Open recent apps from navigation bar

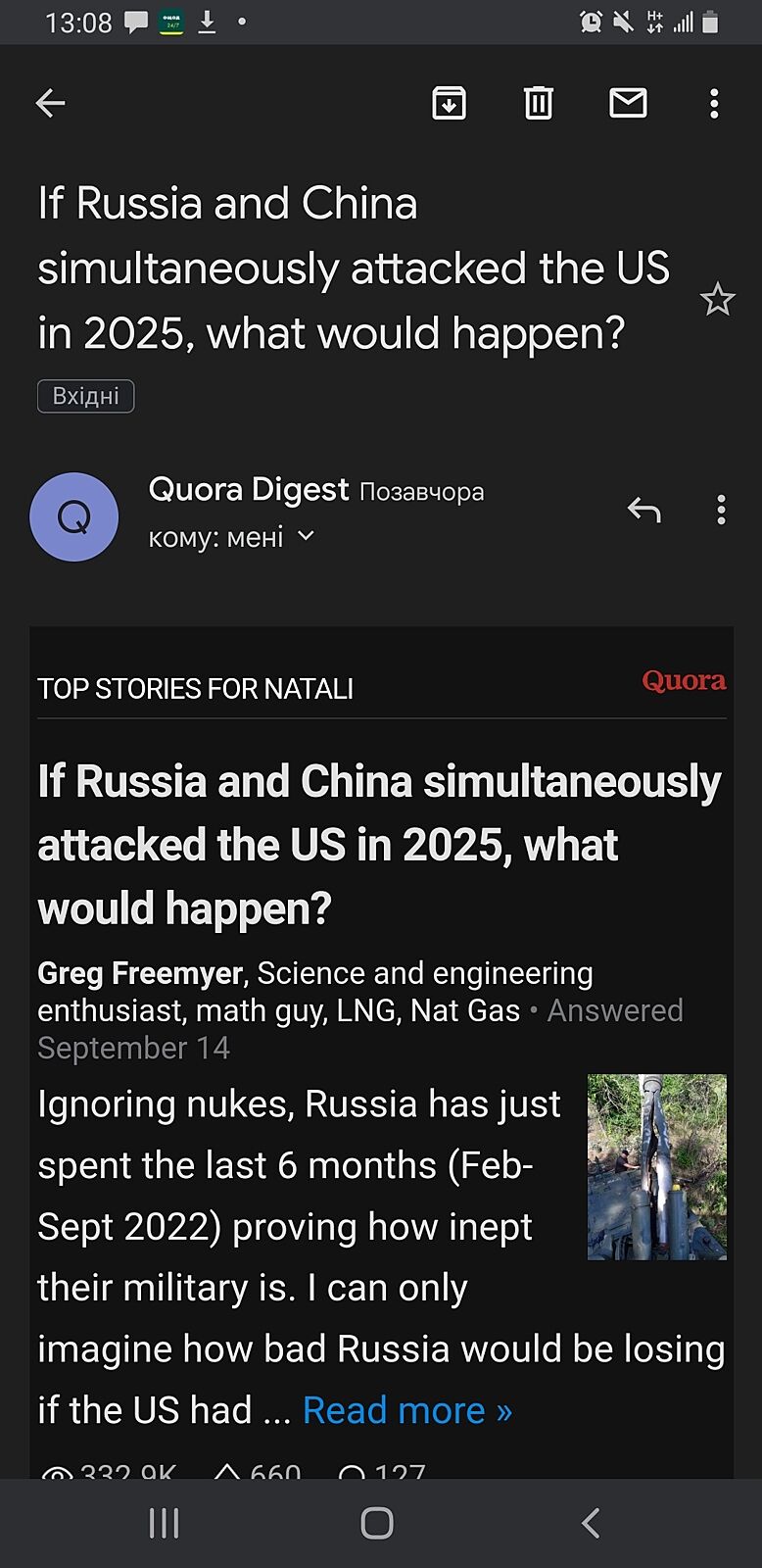pyautogui.click(x=164, y=1523)
